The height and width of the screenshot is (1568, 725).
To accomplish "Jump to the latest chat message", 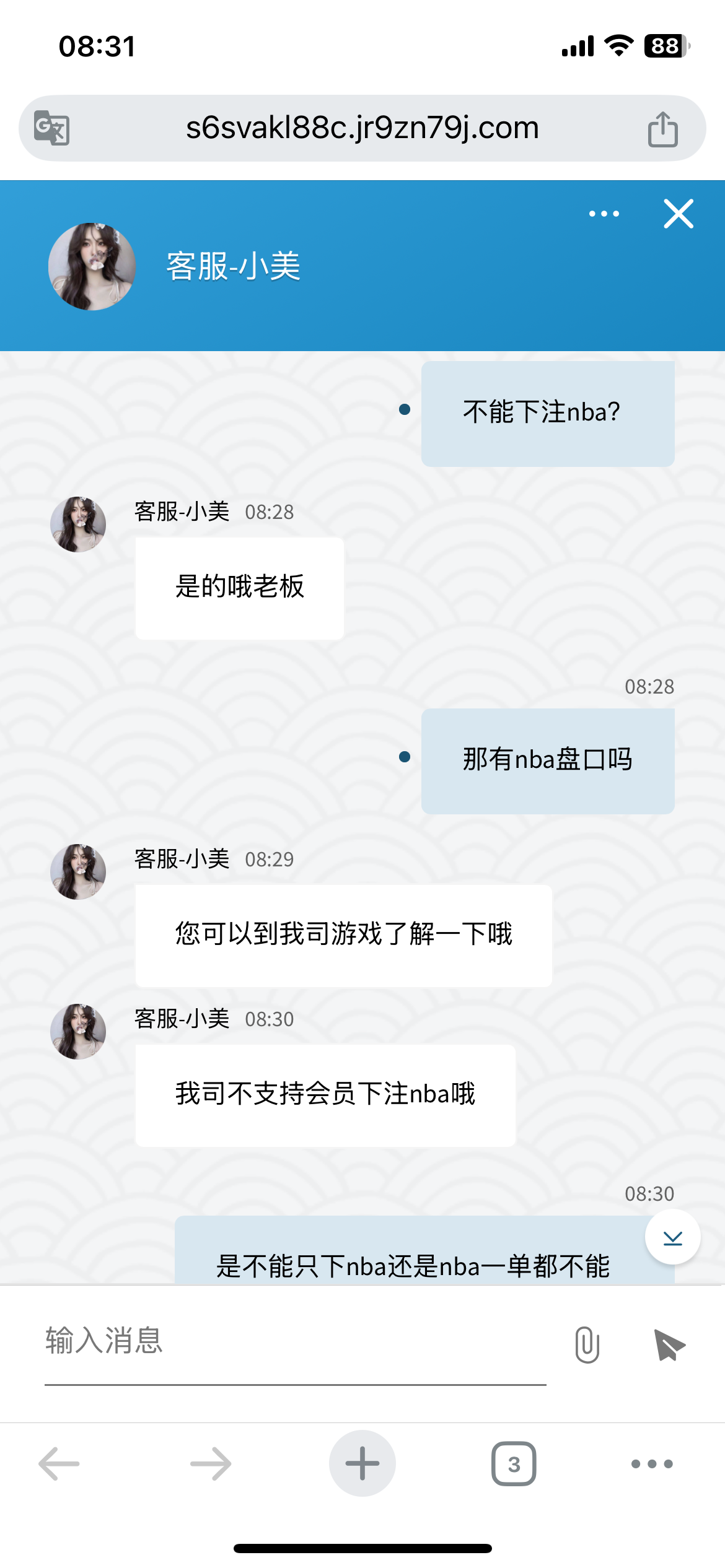I will click(x=672, y=1238).
